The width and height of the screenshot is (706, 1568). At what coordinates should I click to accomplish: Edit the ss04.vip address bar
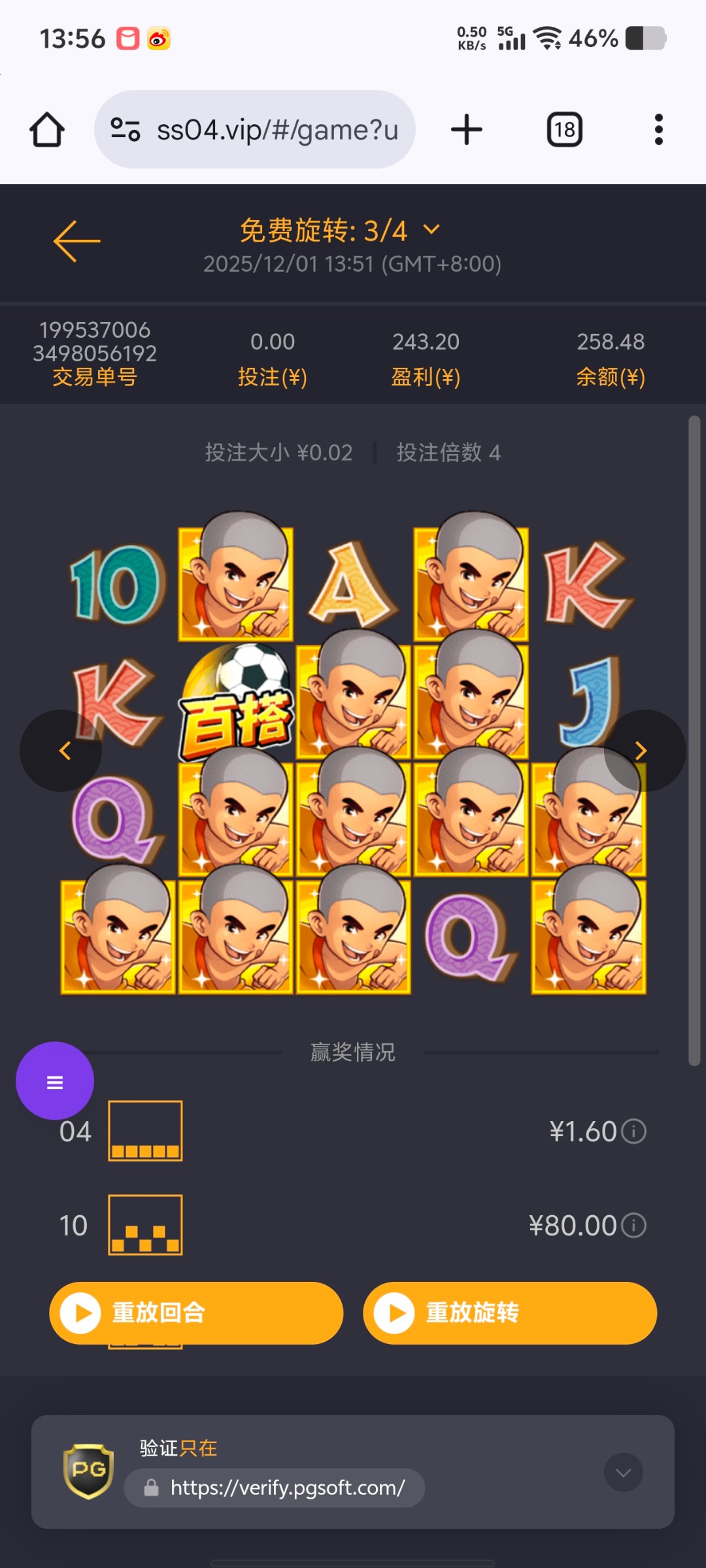point(275,130)
